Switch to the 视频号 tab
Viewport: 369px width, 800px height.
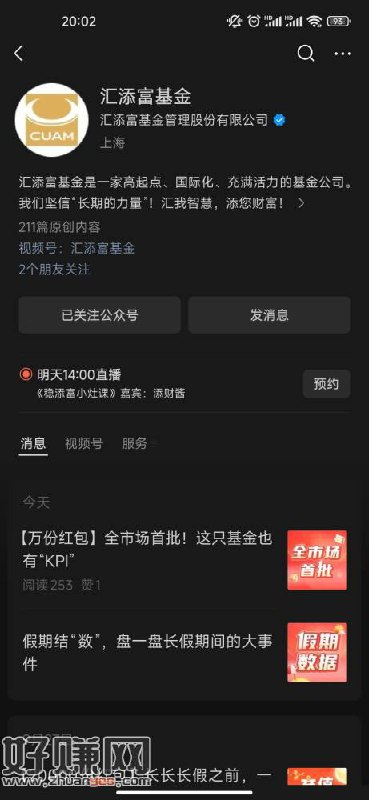84,443
